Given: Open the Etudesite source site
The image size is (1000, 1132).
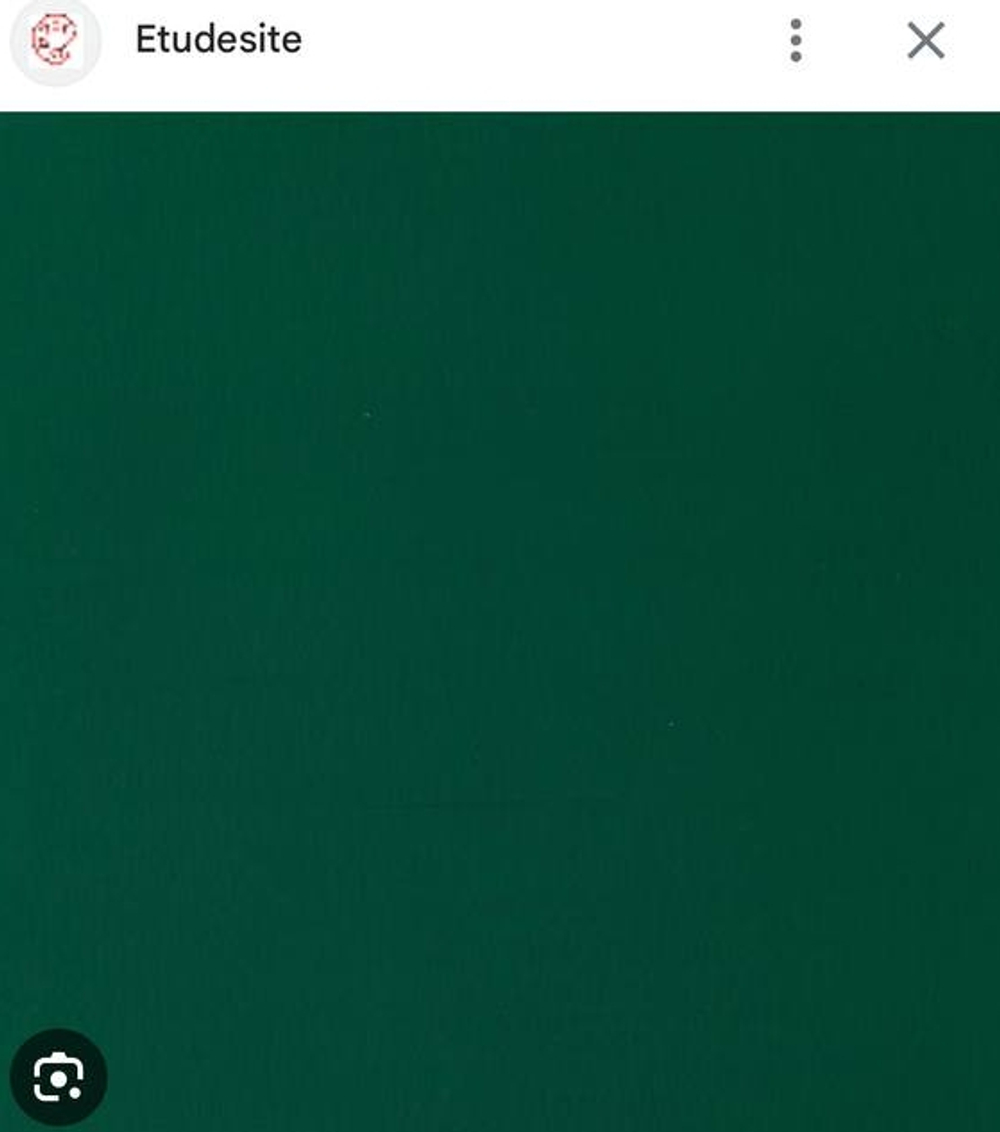Looking at the screenshot, I should click(x=218, y=39).
